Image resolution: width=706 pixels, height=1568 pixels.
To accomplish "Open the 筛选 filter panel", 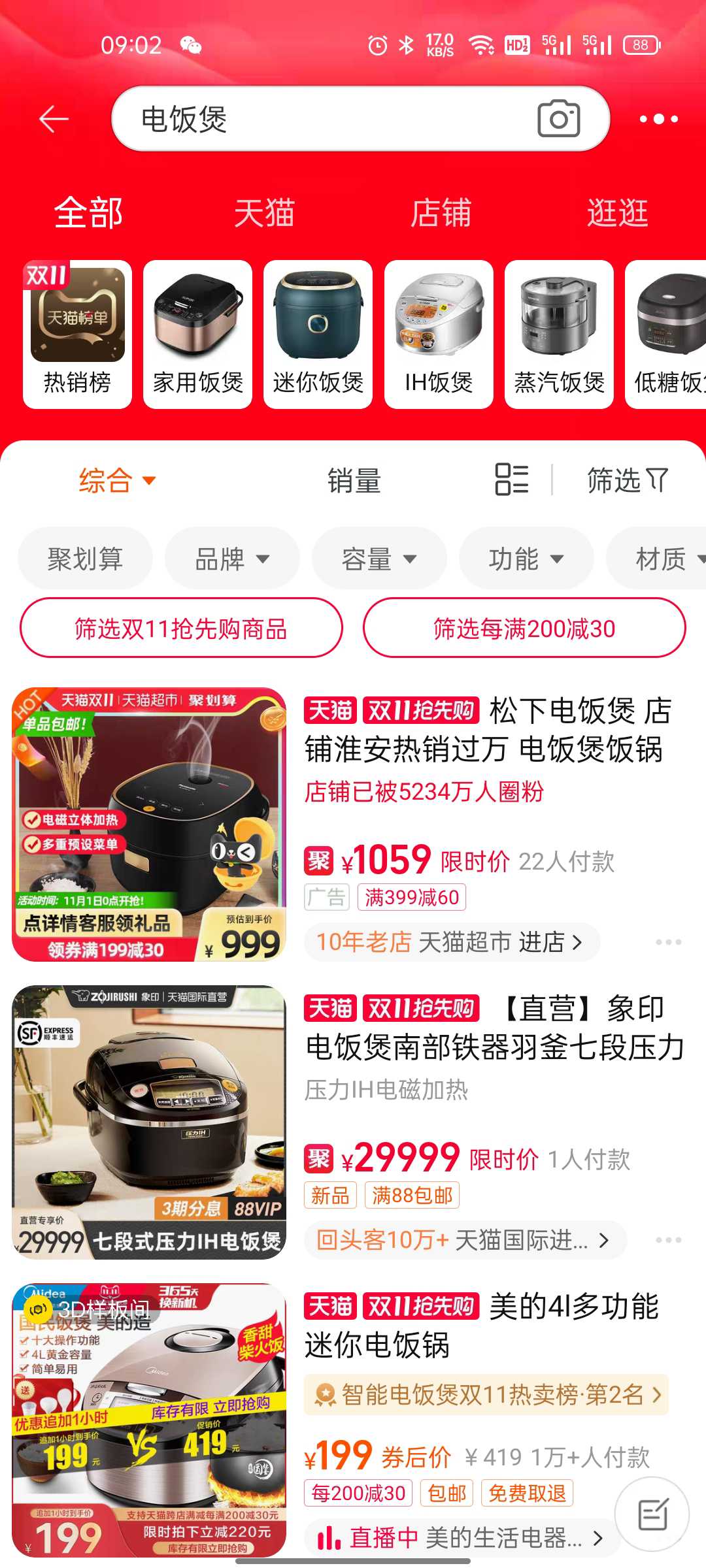I will click(628, 481).
